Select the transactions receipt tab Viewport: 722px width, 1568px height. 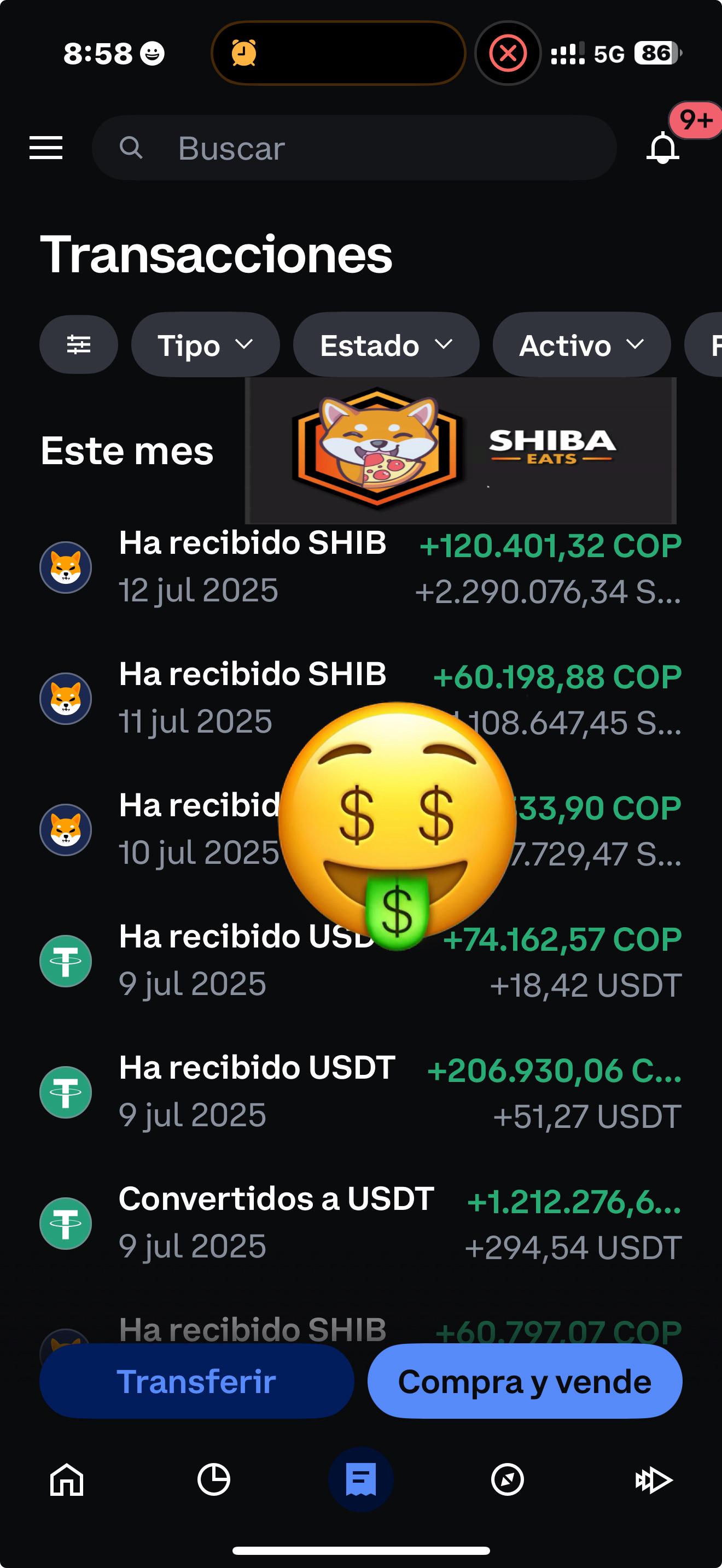click(361, 1480)
